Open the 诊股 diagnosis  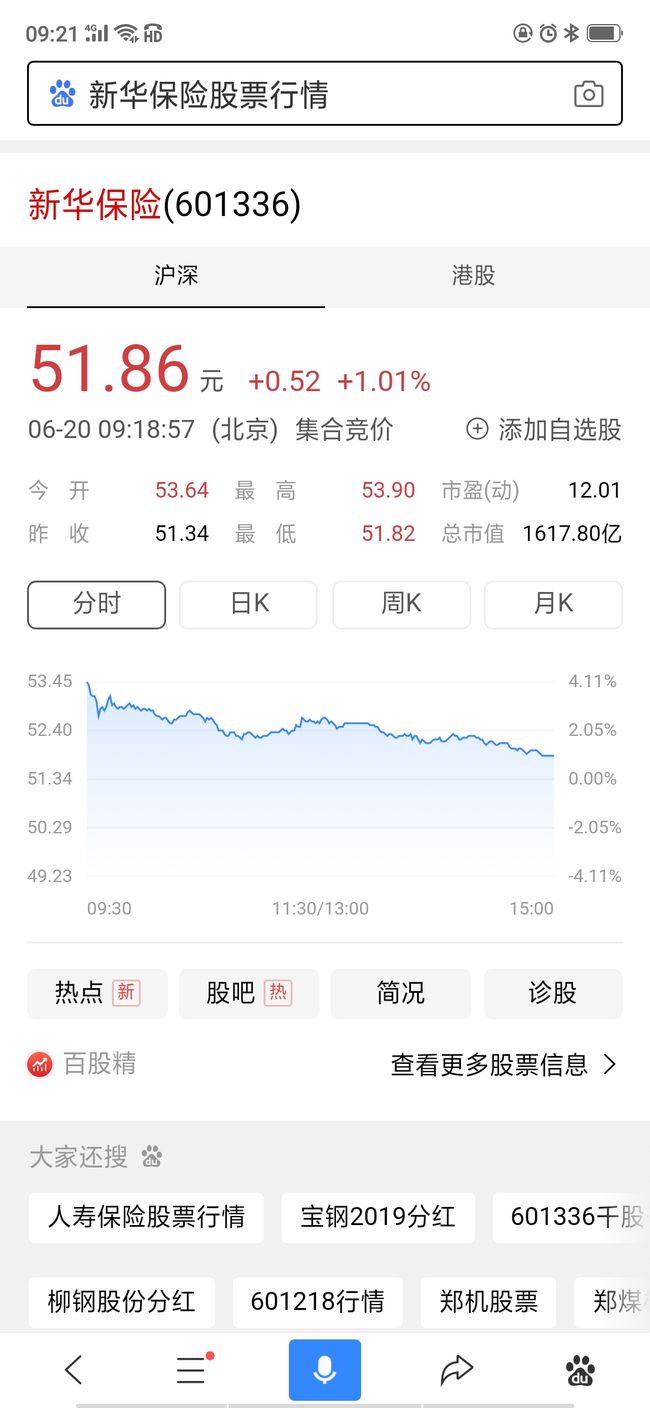pyautogui.click(x=553, y=993)
